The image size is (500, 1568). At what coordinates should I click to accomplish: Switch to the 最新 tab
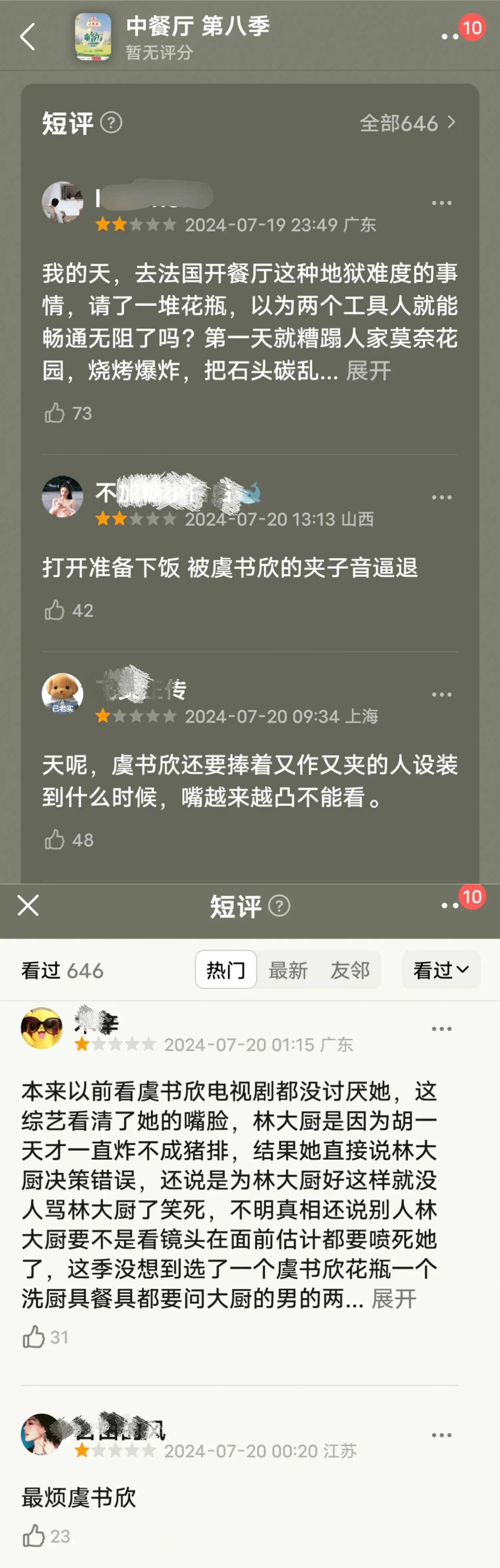click(288, 970)
